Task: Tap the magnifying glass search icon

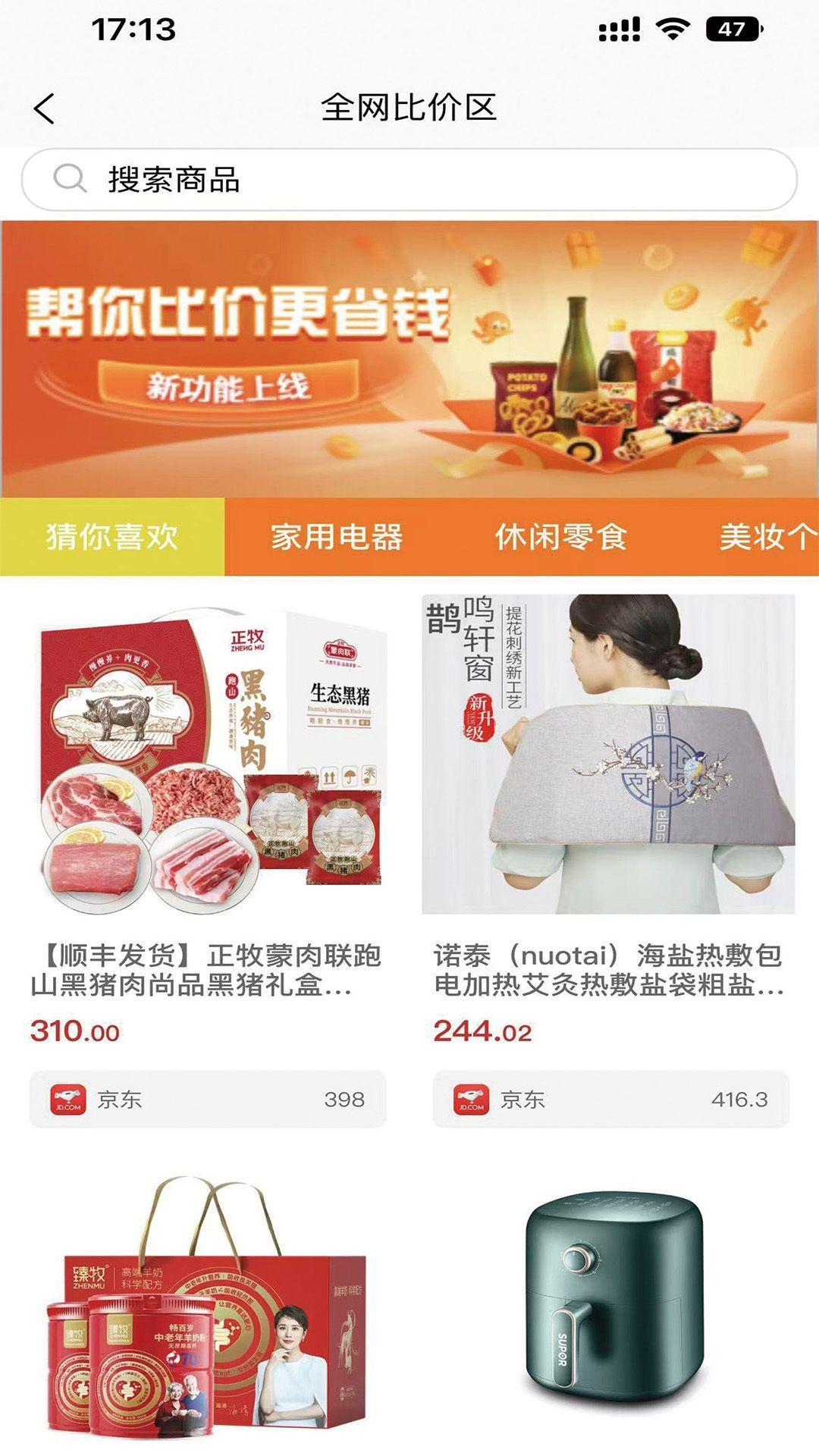Action: coord(69,177)
